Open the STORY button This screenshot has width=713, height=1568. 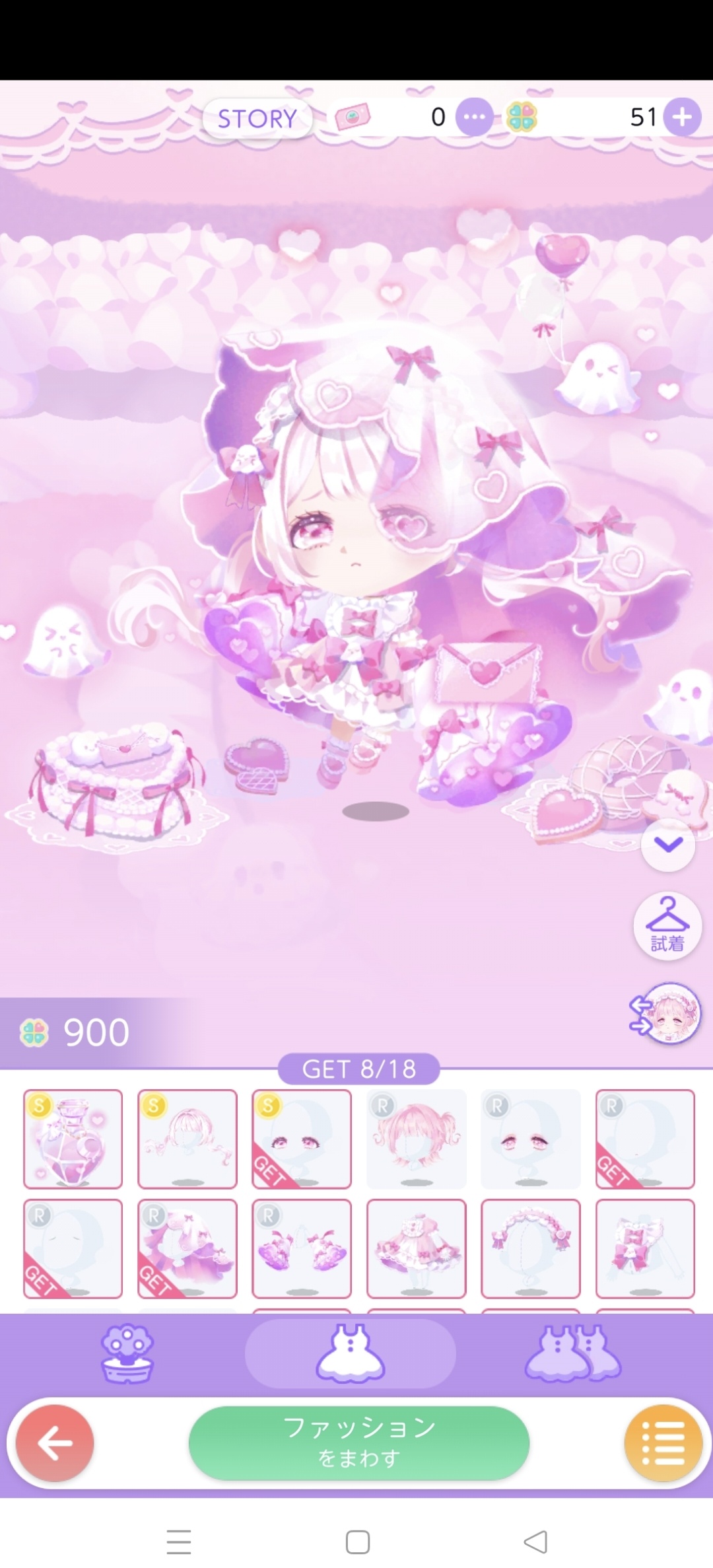click(257, 118)
